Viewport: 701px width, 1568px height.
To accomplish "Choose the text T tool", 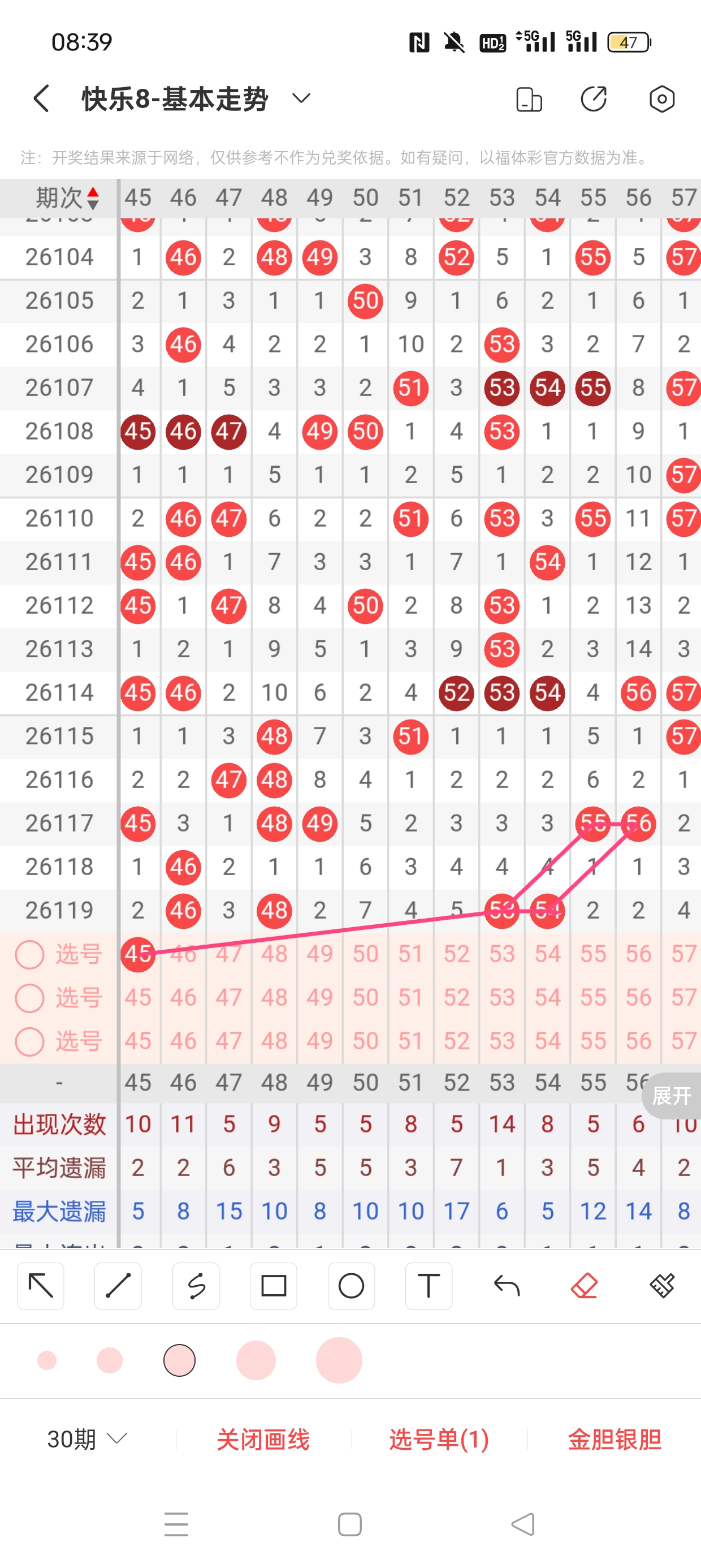I will coord(429,1286).
